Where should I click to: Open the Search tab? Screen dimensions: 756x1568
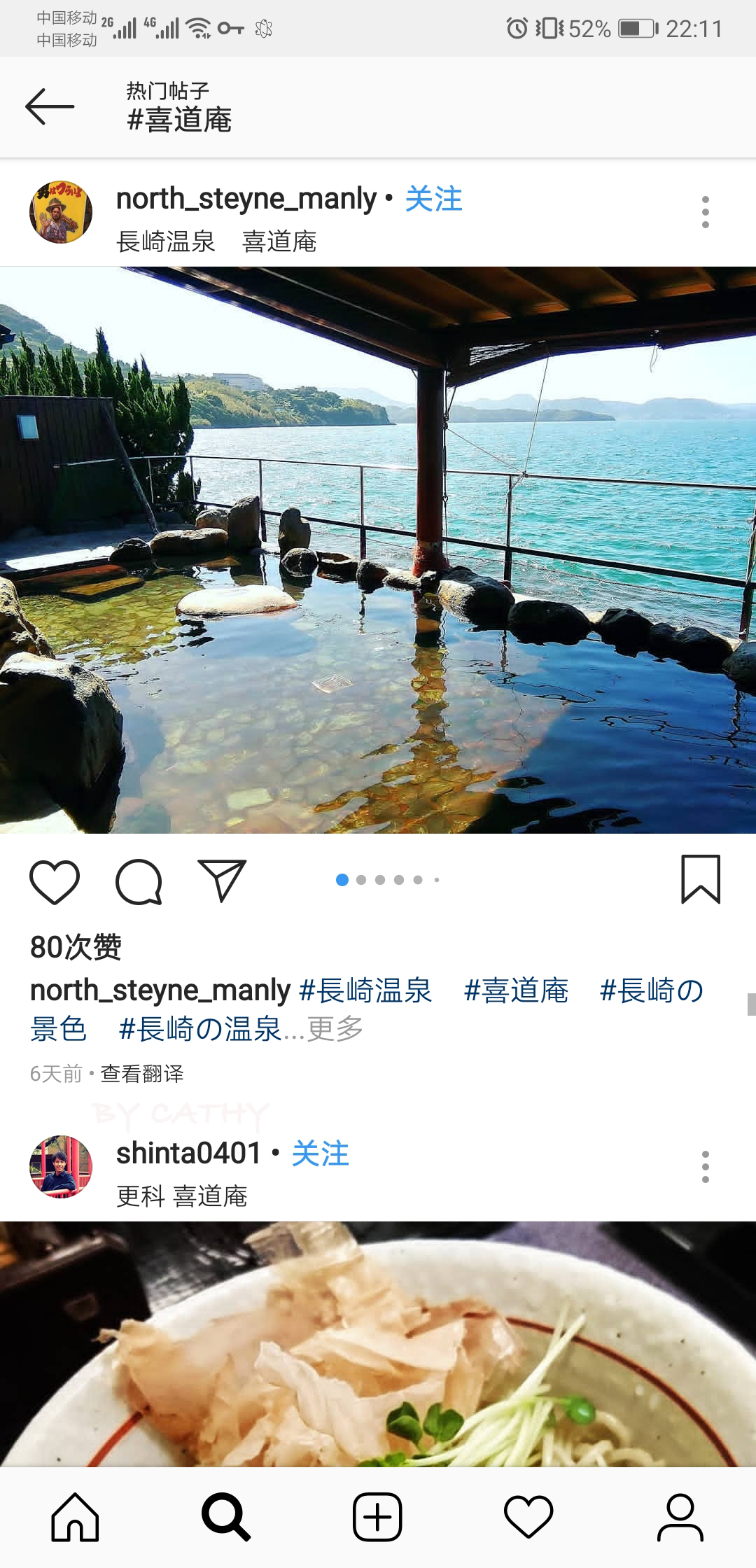tap(225, 1518)
